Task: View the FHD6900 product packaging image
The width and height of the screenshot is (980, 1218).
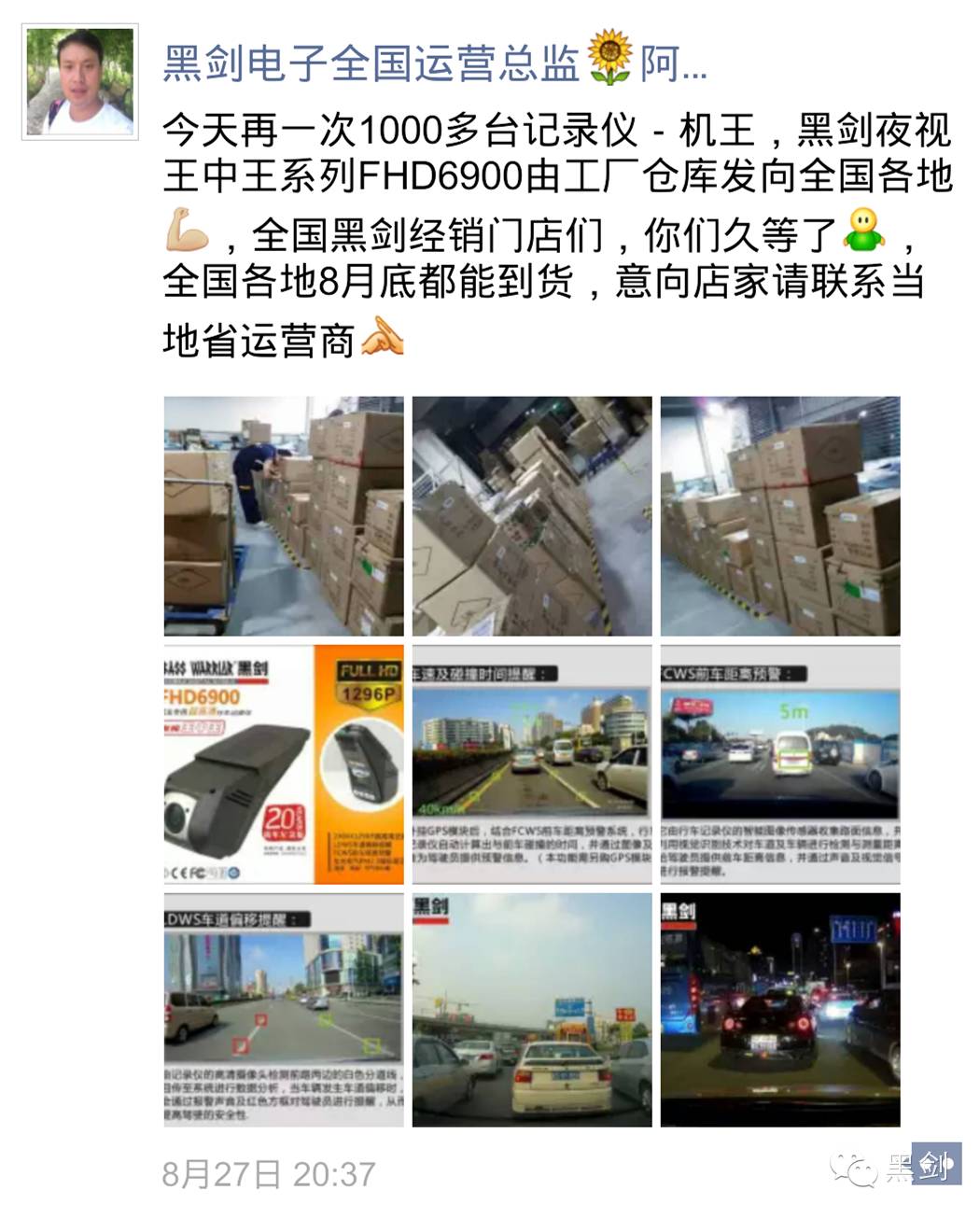Action: click(x=284, y=764)
